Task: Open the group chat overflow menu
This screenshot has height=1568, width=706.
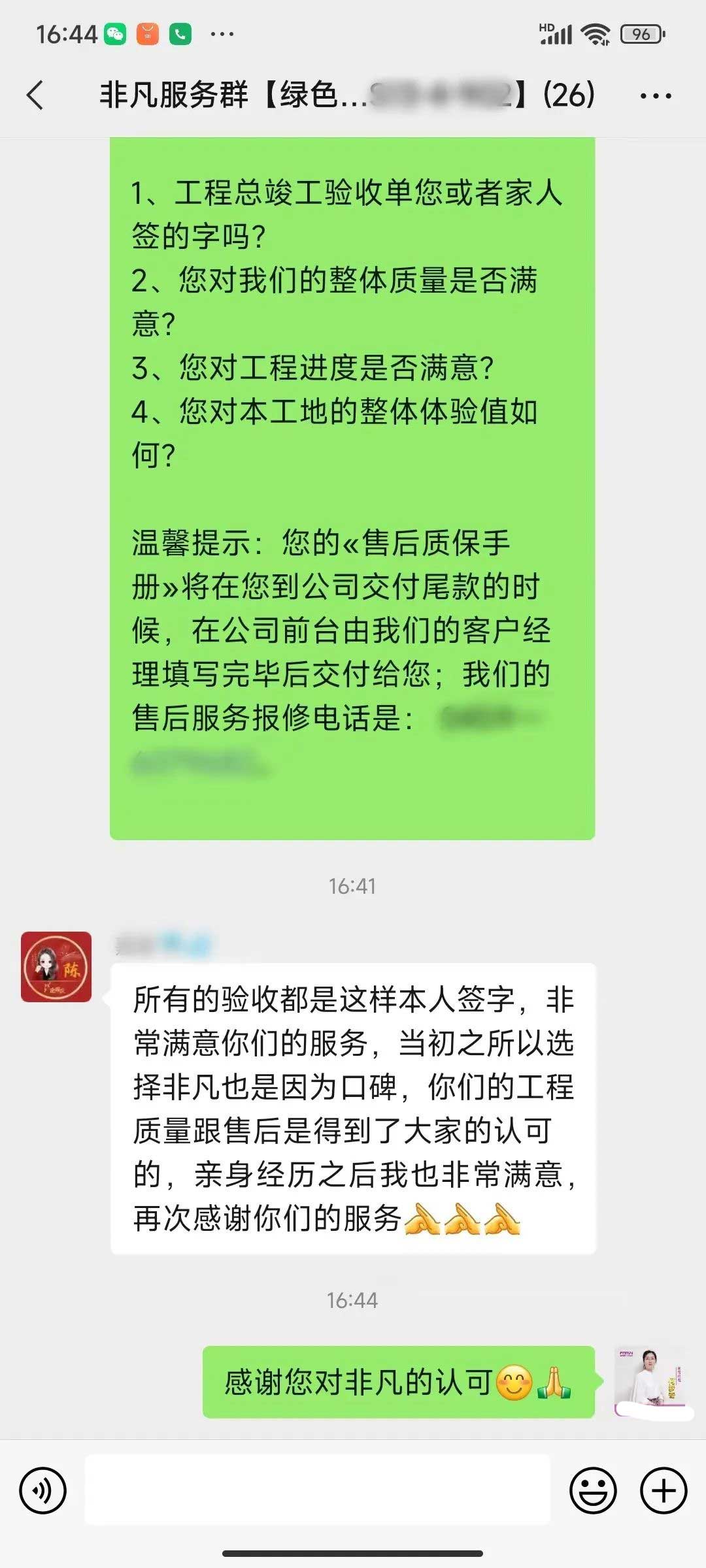Action: 655,96
